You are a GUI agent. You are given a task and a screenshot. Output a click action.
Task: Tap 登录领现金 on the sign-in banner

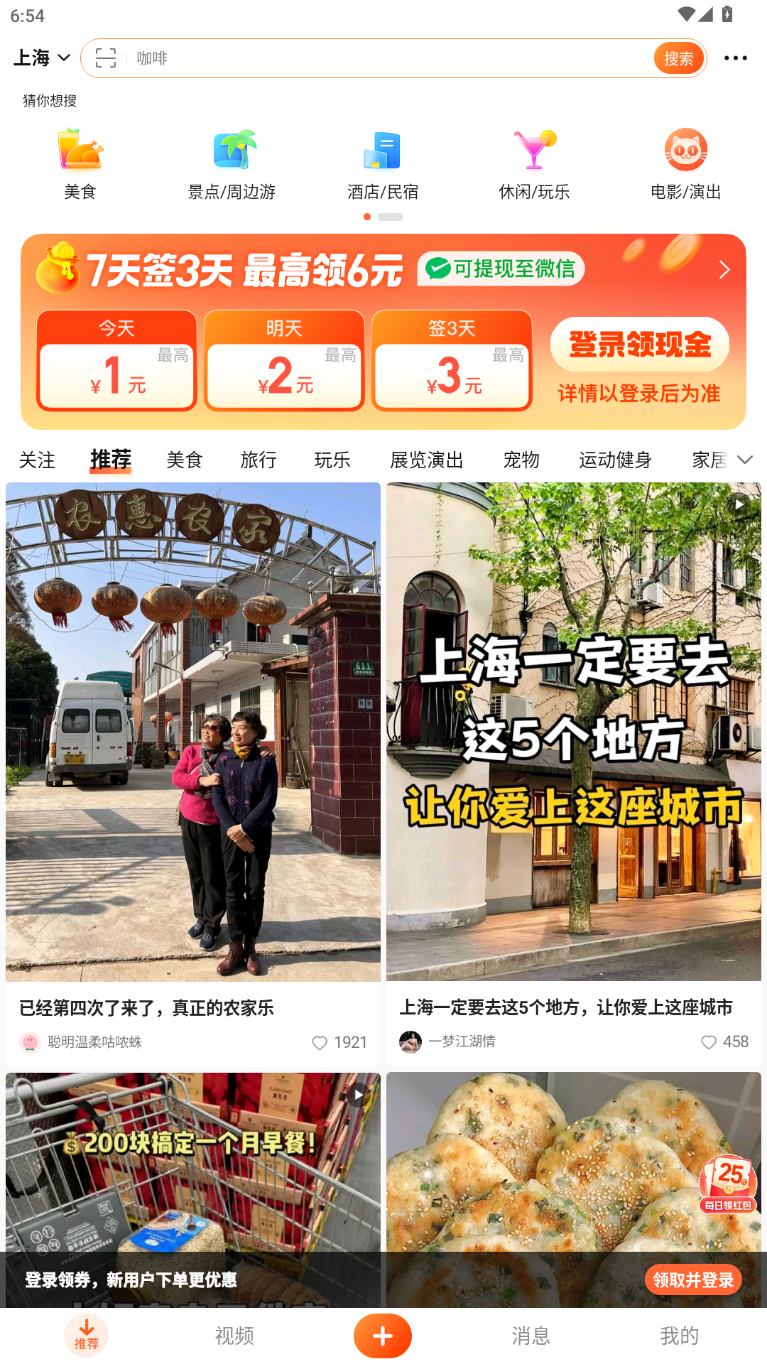(640, 345)
